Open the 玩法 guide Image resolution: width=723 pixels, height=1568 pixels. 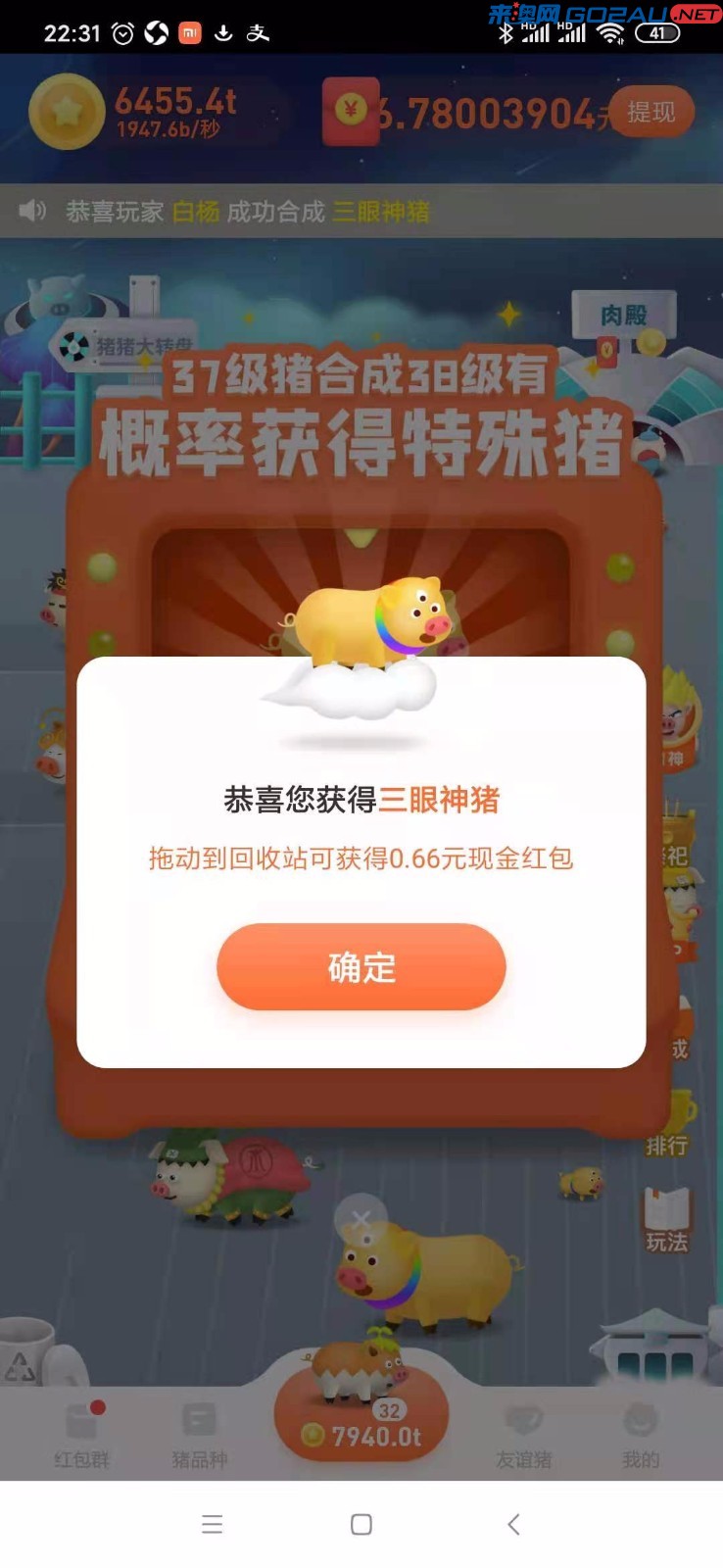point(667,1219)
